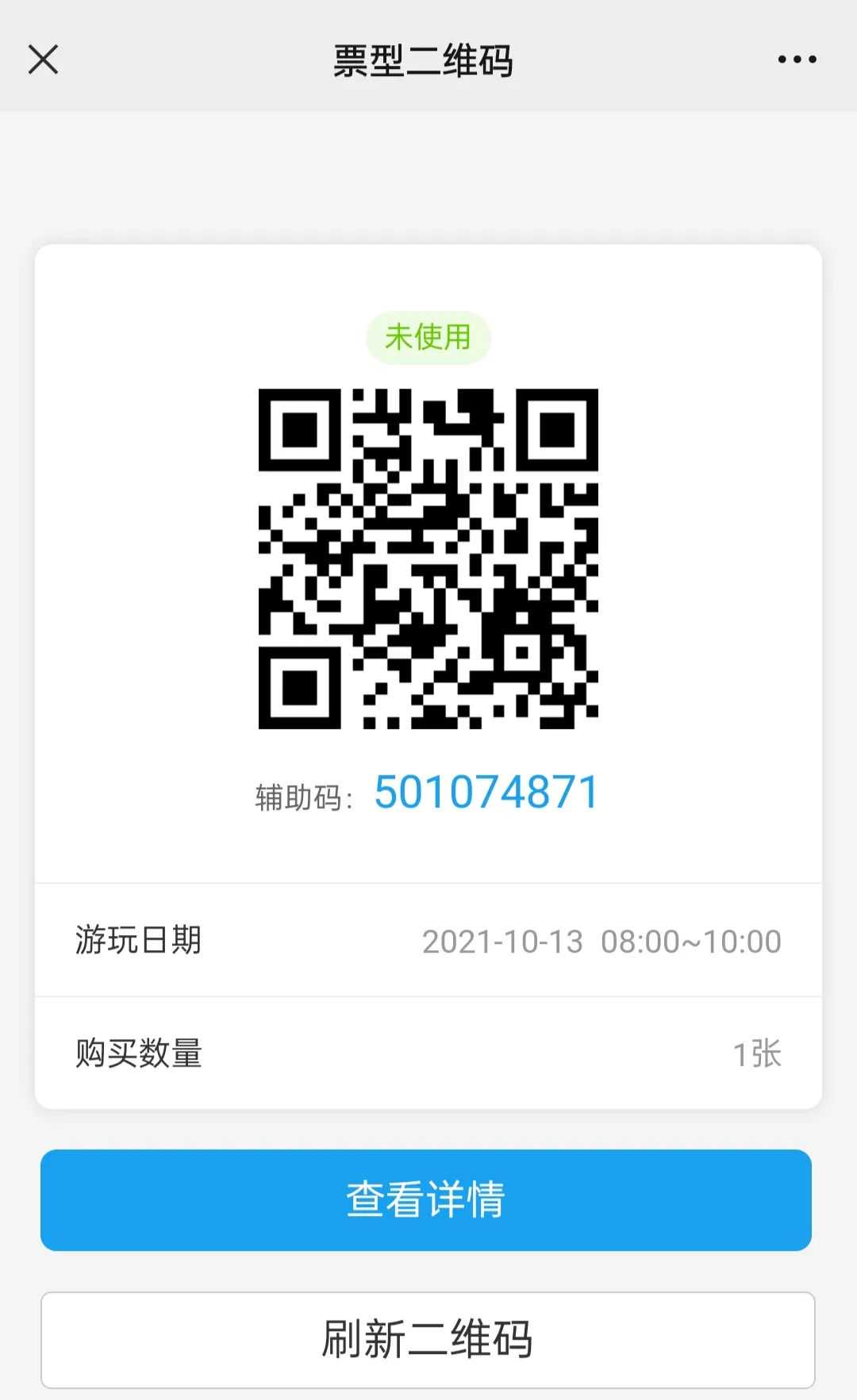
Task: Open the three-dot overflow menu
Action: pyautogui.click(x=797, y=59)
